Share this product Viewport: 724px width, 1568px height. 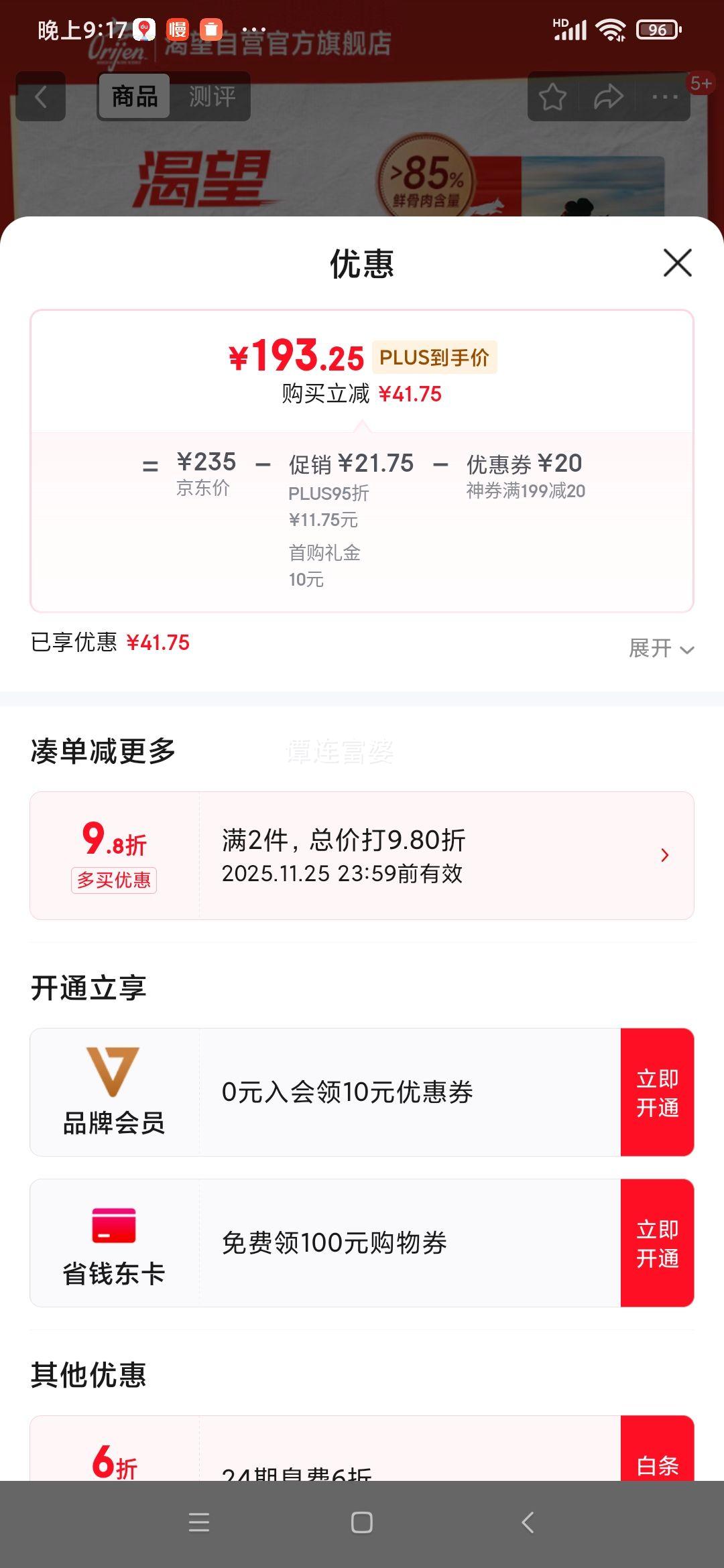pyautogui.click(x=608, y=97)
